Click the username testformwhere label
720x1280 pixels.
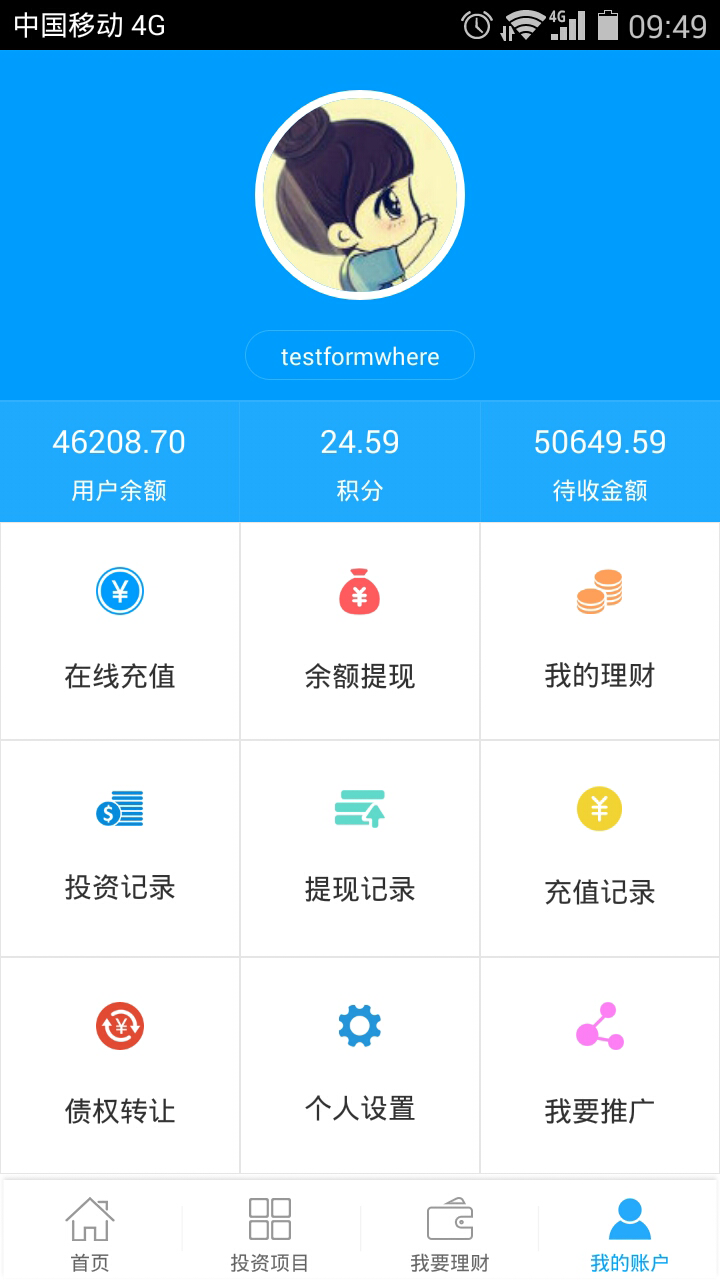360,355
